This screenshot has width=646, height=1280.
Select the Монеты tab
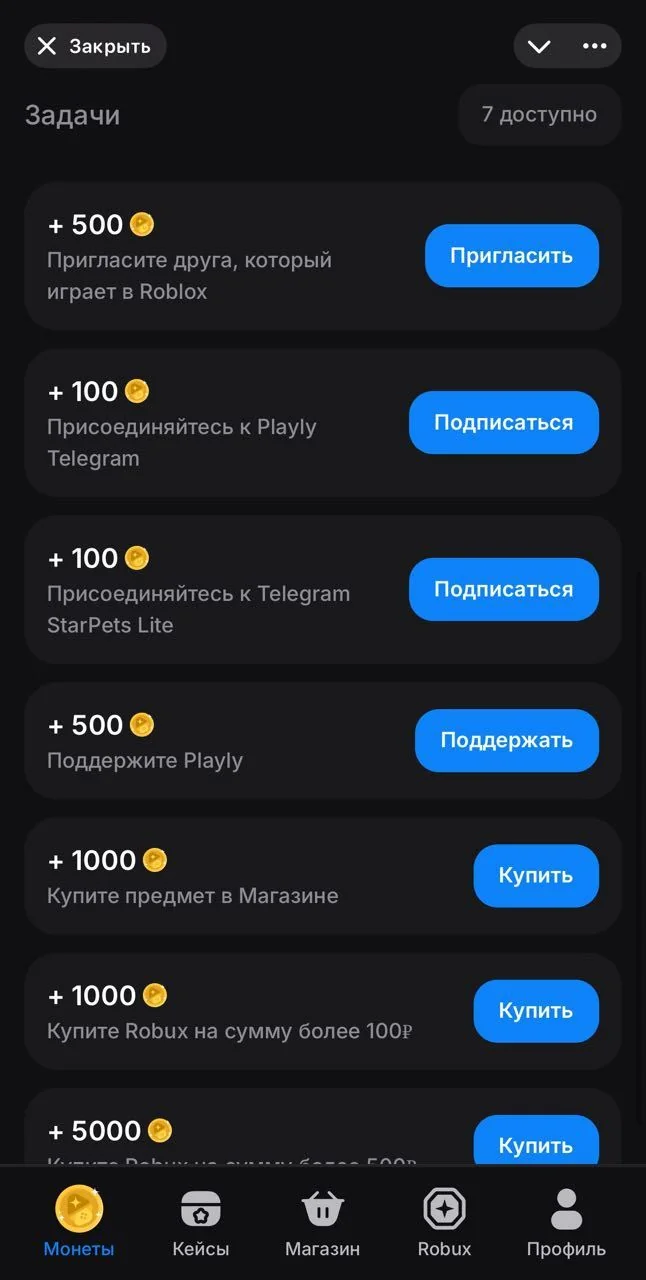pyautogui.click(x=79, y=1222)
